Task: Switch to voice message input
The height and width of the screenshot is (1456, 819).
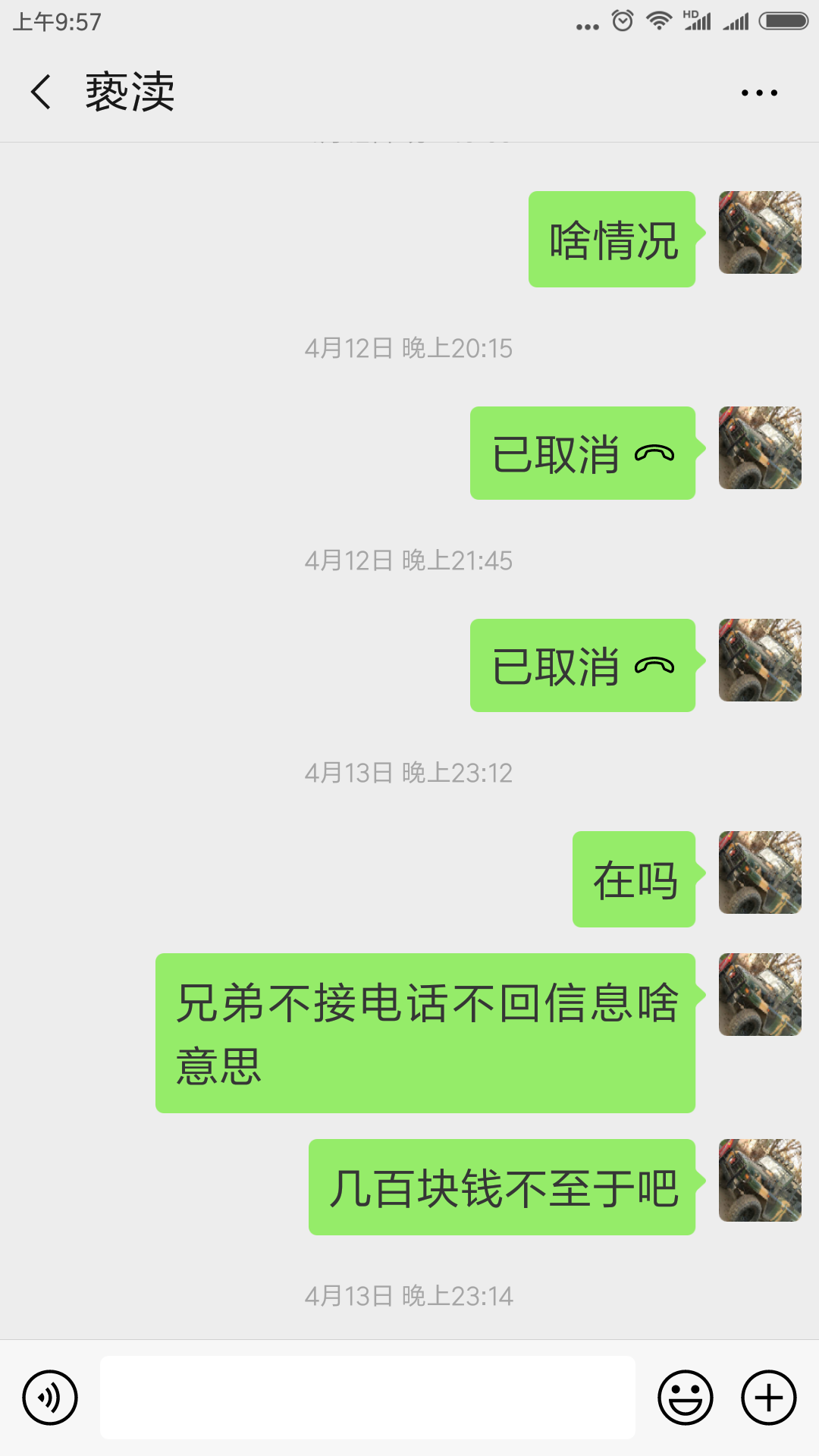Action: coord(50,1398)
